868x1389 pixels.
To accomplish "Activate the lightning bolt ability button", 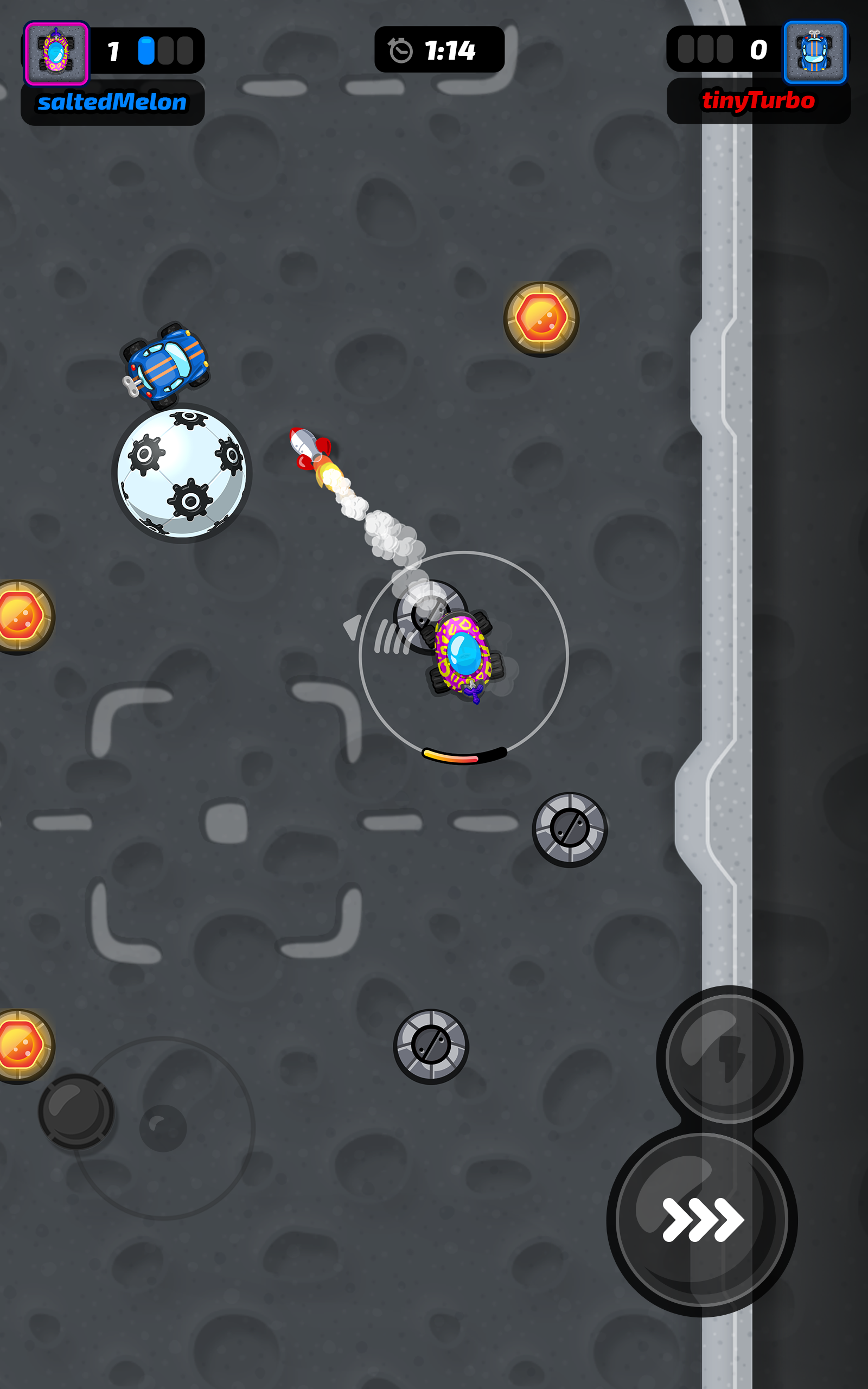I will coord(729,1057).
